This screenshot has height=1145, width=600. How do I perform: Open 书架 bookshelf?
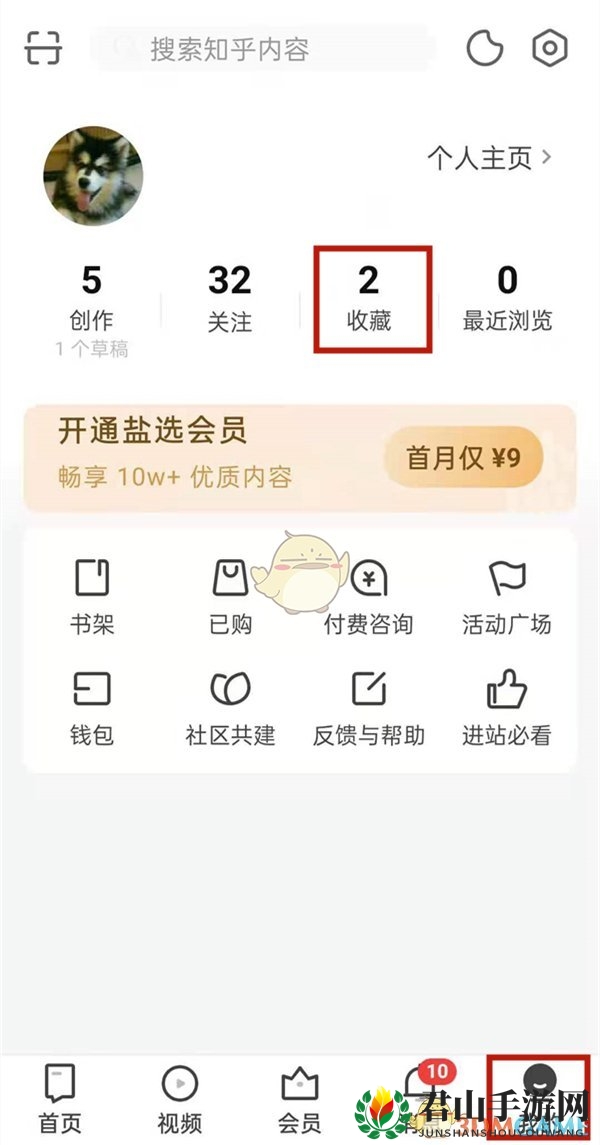coord(92,597)
